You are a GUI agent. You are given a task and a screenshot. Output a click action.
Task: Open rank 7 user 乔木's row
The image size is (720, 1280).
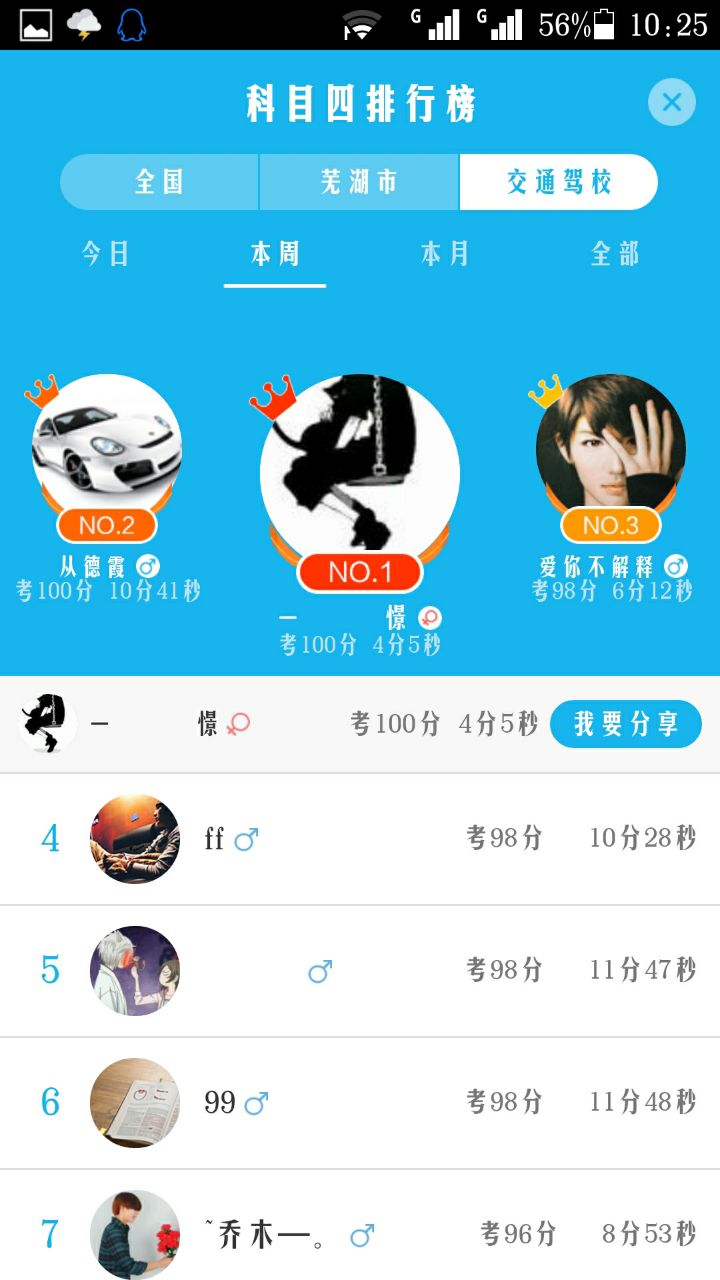360,1234
